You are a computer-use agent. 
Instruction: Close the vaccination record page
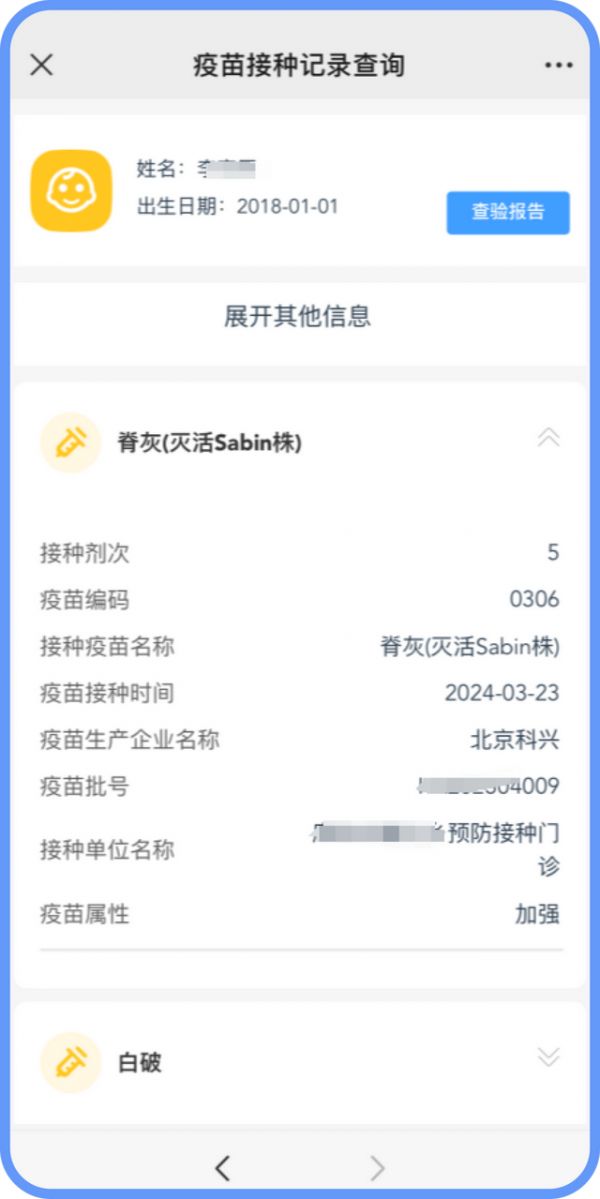pyautogui.click(x=41, y=65)
